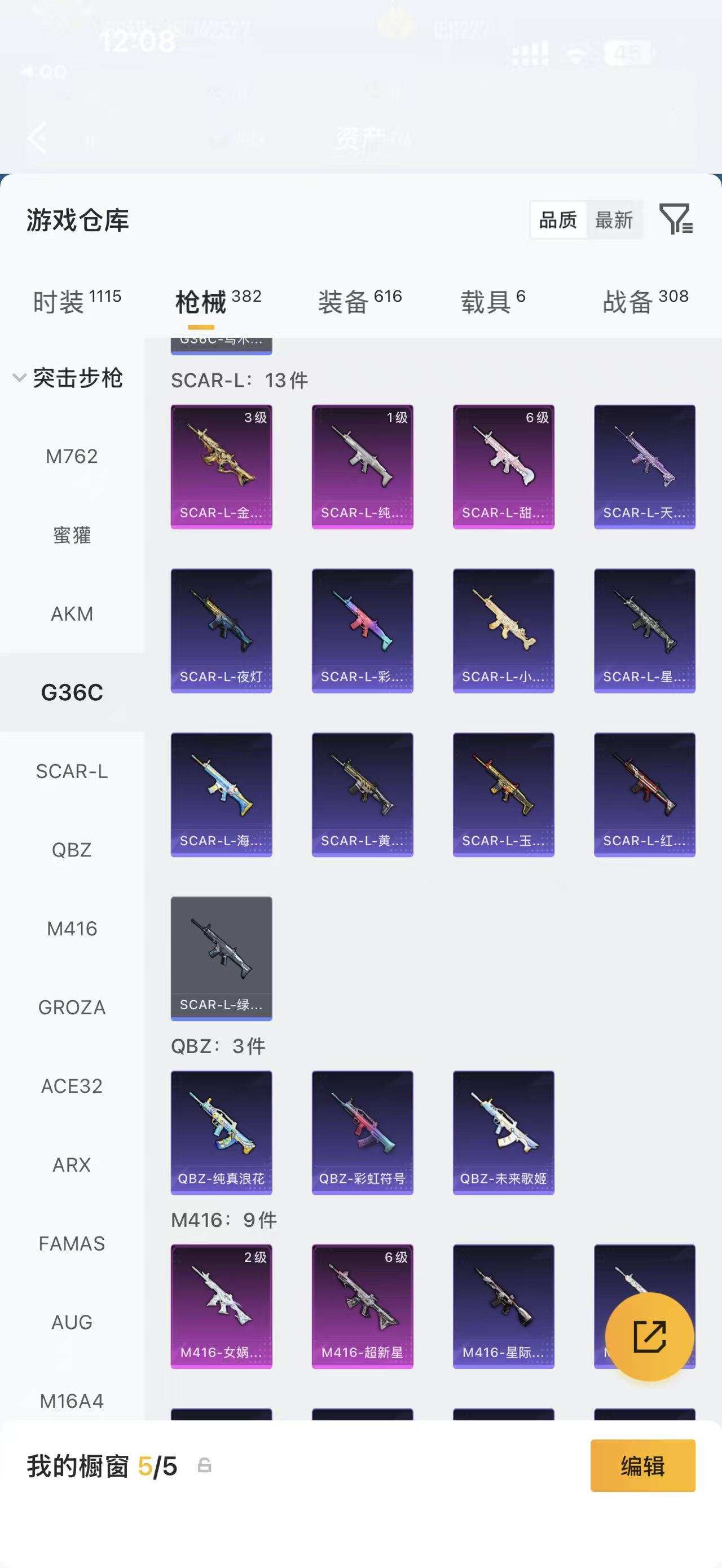Jump to AKM skins
Image resolution: width=722 pixels, height=1568 pixels.
[x=72, y=613]
